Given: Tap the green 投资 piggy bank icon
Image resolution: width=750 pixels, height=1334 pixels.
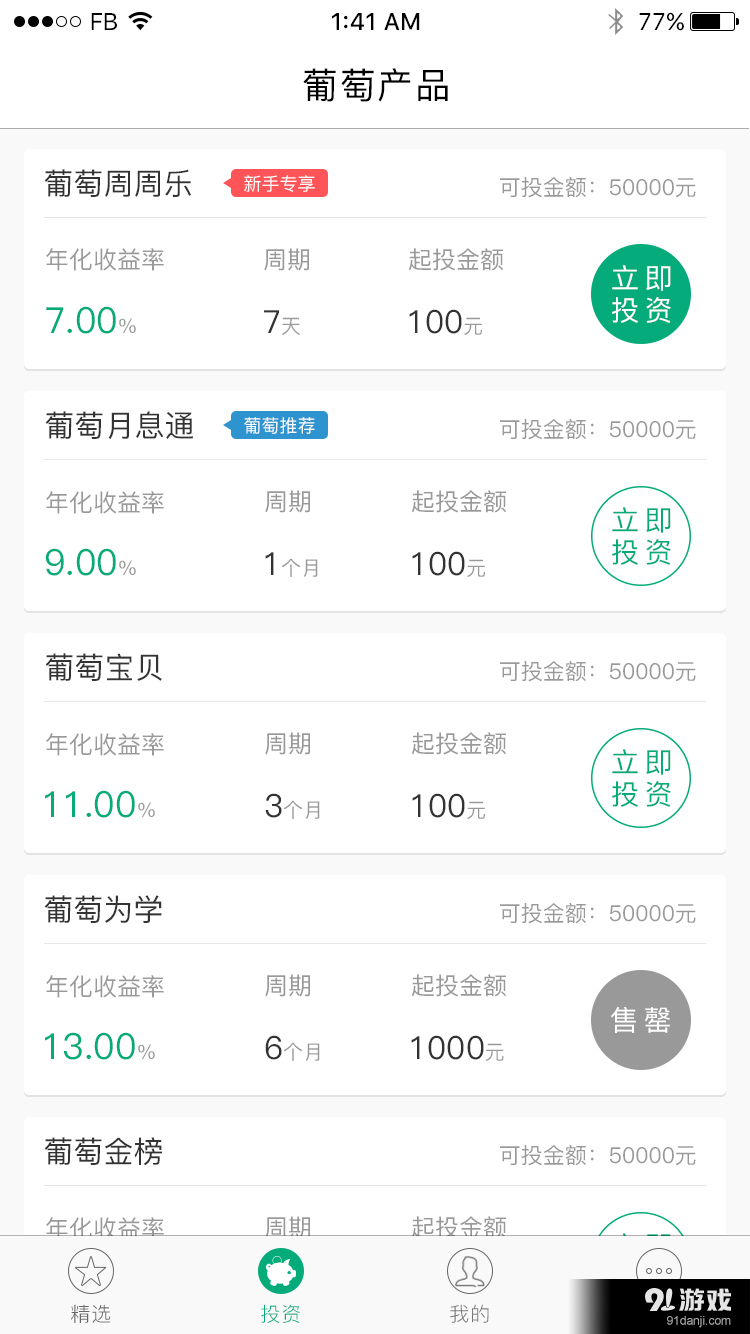Looking at the screenshot, I should [x=280, y=1270].
